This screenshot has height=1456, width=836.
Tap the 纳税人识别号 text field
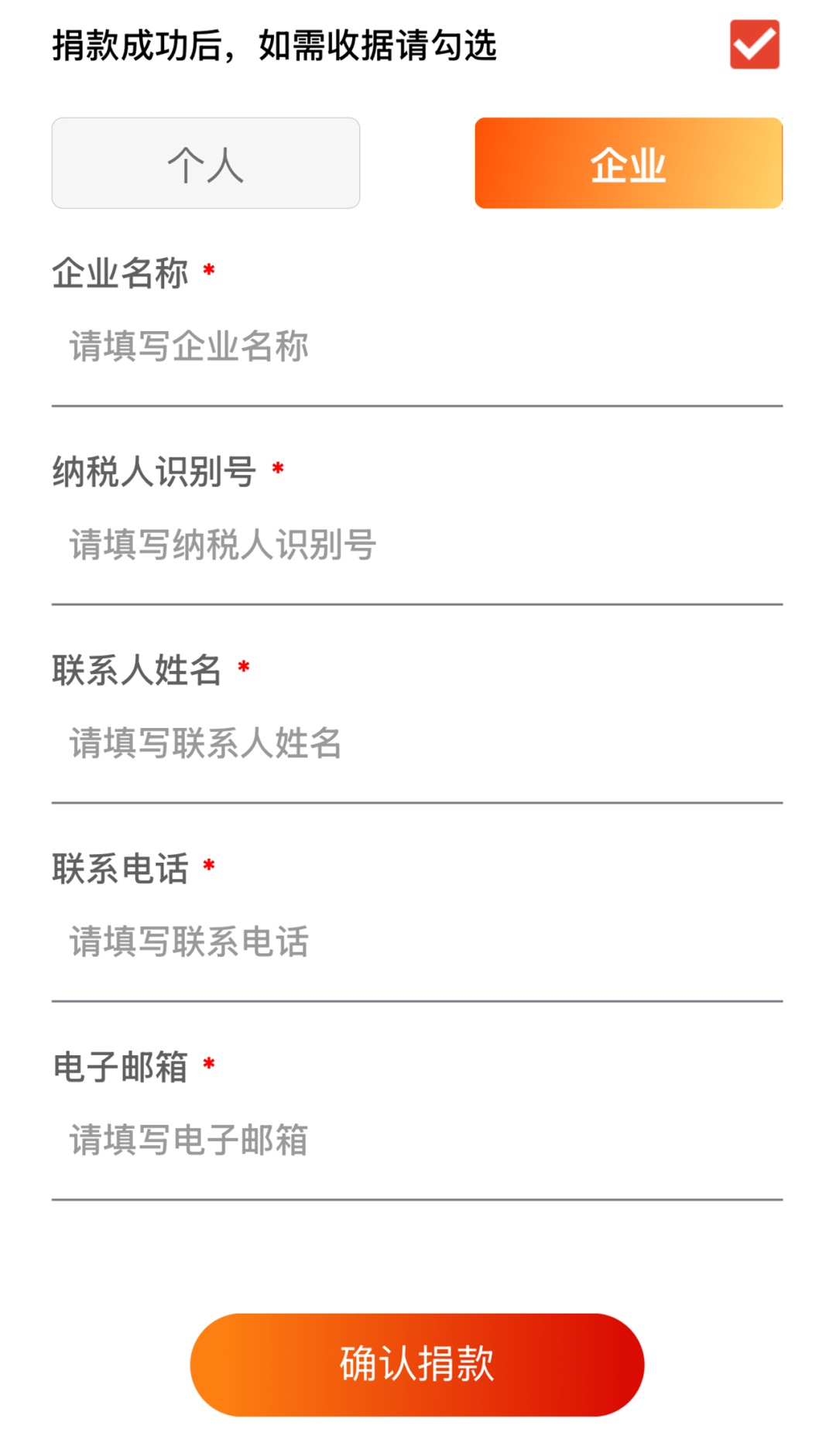pyautogui.click(x=417, y=545)
